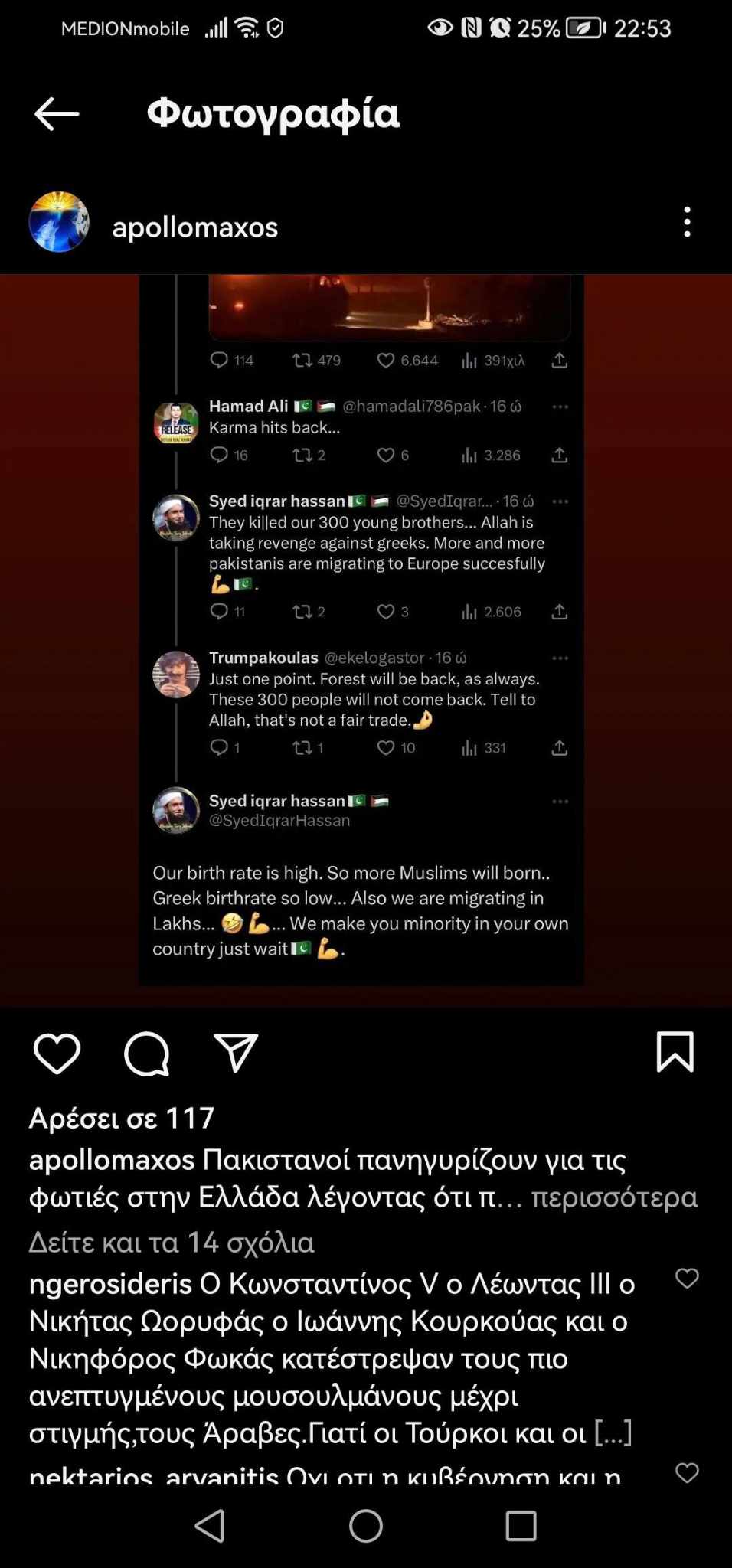Expand the truncated ngerosideris comment
The image size is (732, 1568).
[613, 1432]
